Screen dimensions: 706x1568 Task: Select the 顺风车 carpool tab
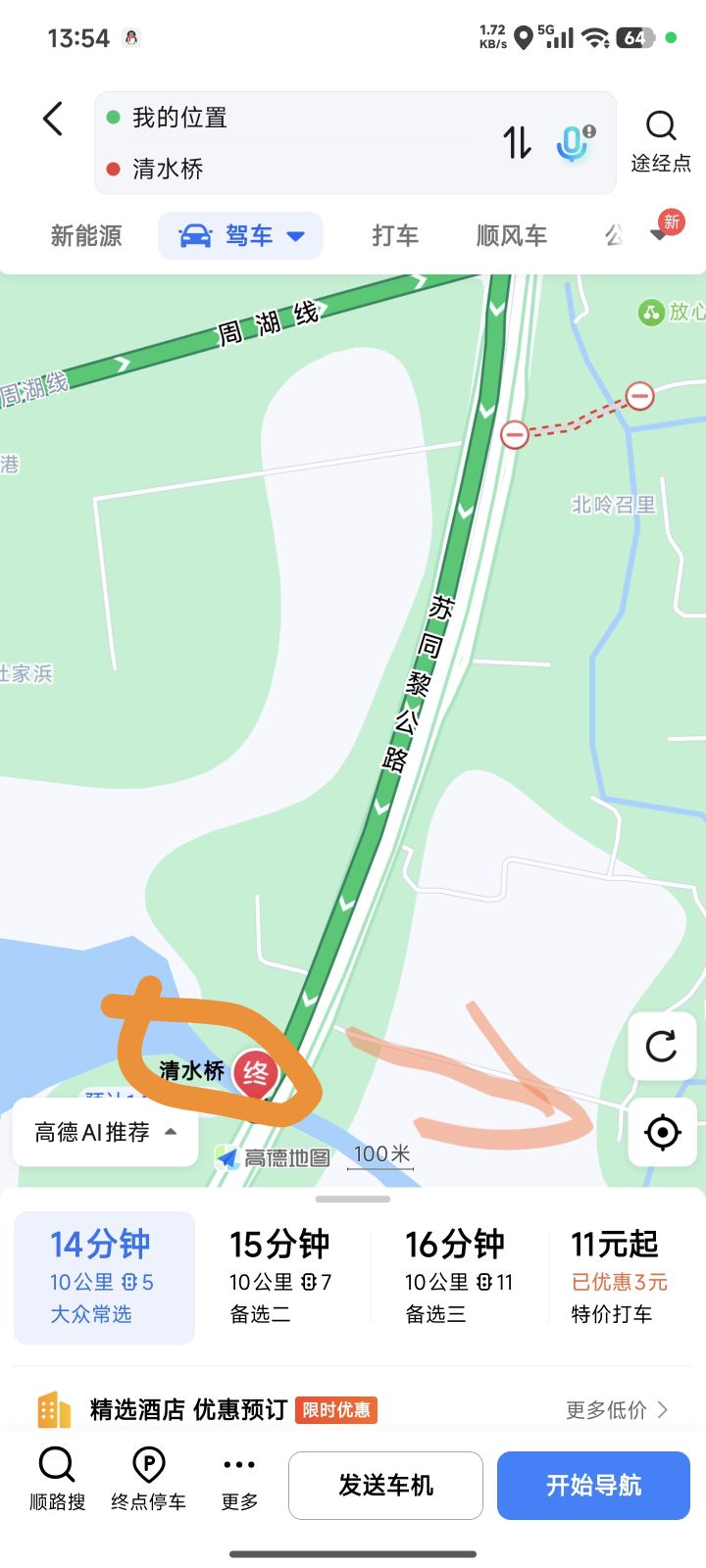click(511, 236)
